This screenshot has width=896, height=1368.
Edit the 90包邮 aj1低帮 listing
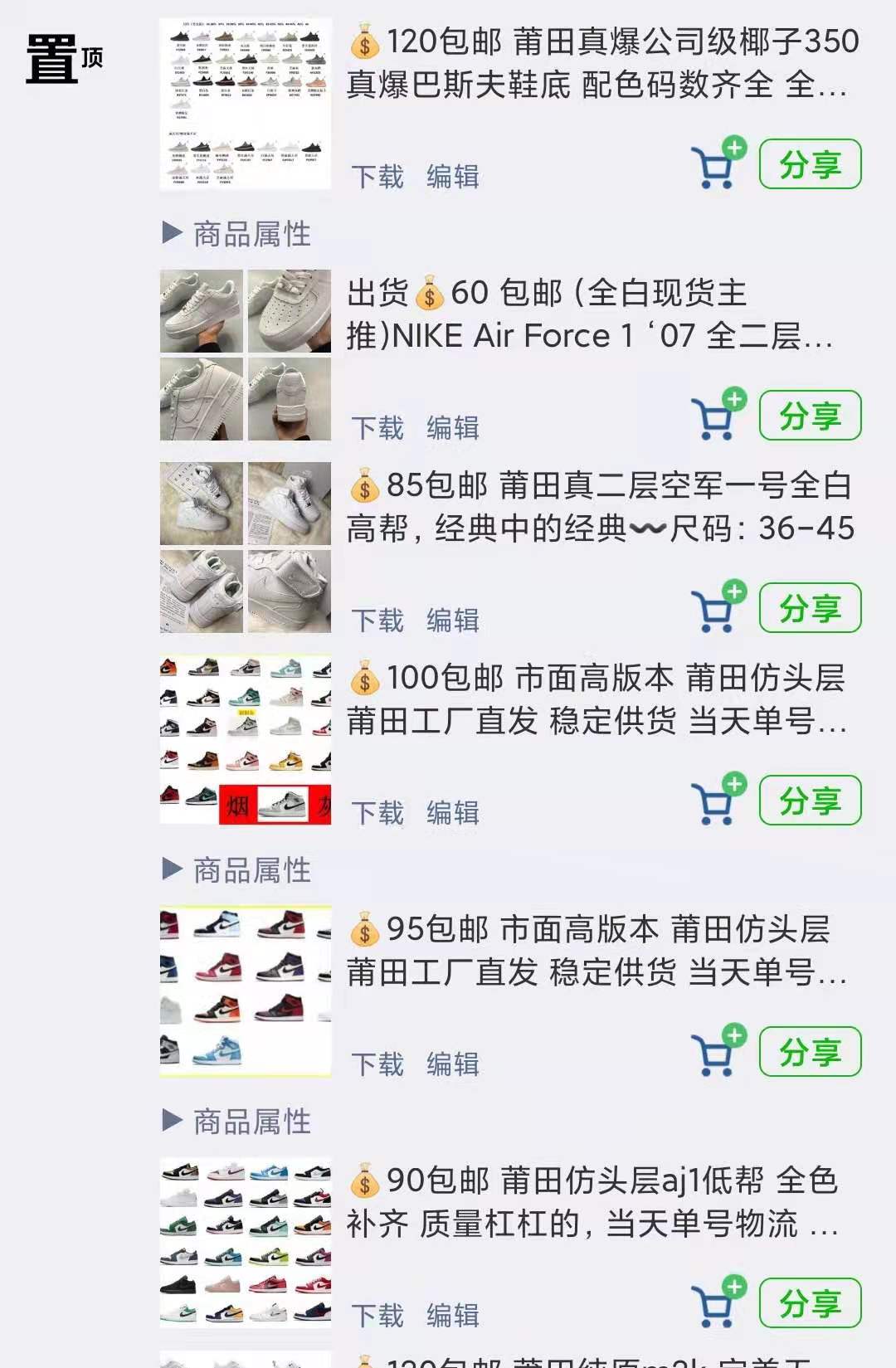453,1316
